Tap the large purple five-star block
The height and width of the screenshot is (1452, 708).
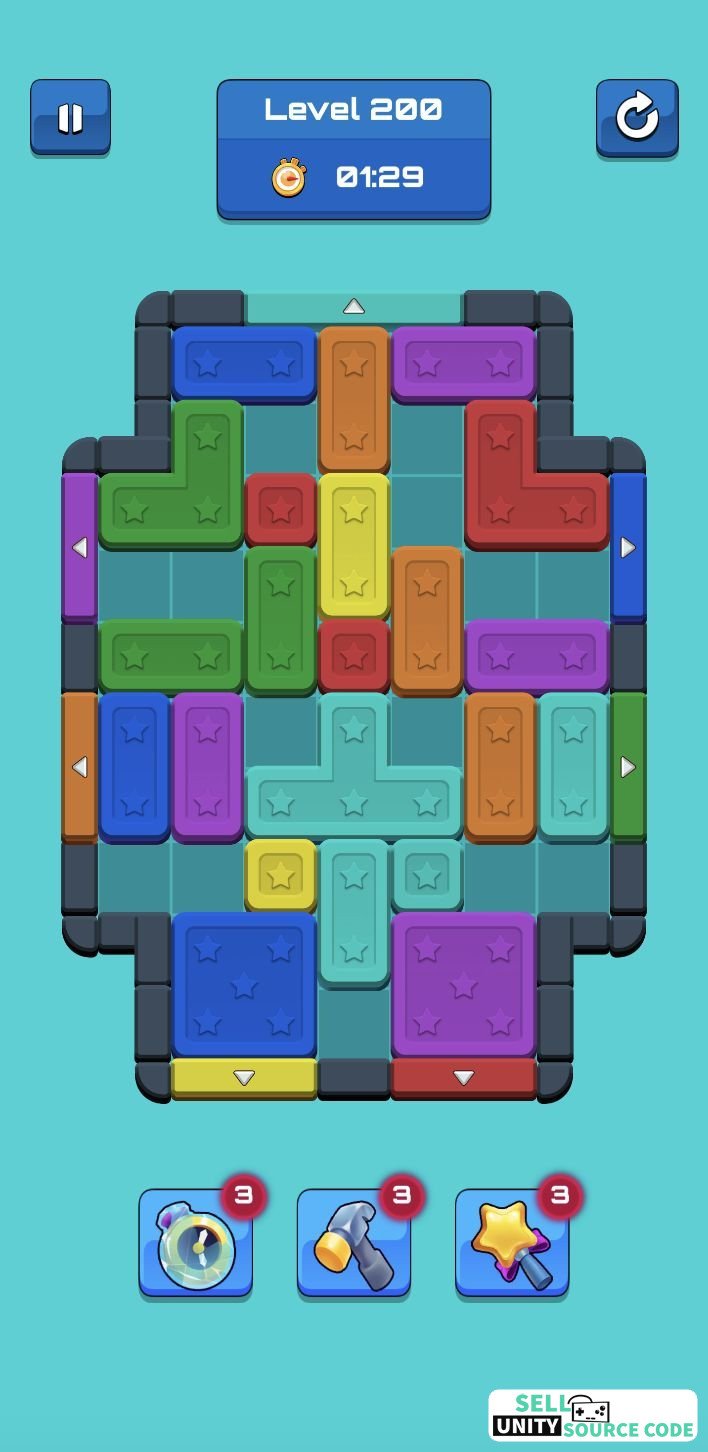pos(464,986)
